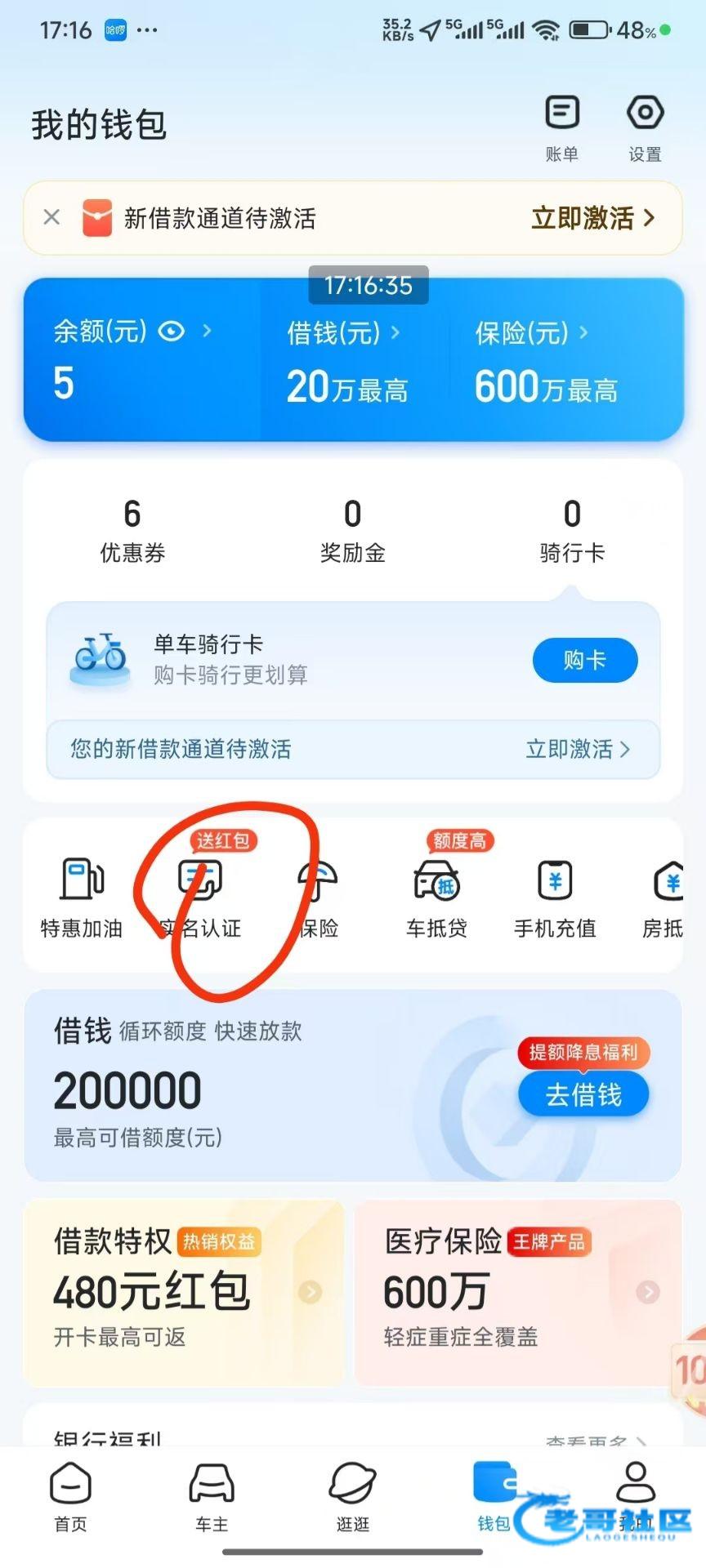The width and height of the screenshot is (706, 1568).
Task: Tap 立即激活 in the top banner
Action: (592, 218)
